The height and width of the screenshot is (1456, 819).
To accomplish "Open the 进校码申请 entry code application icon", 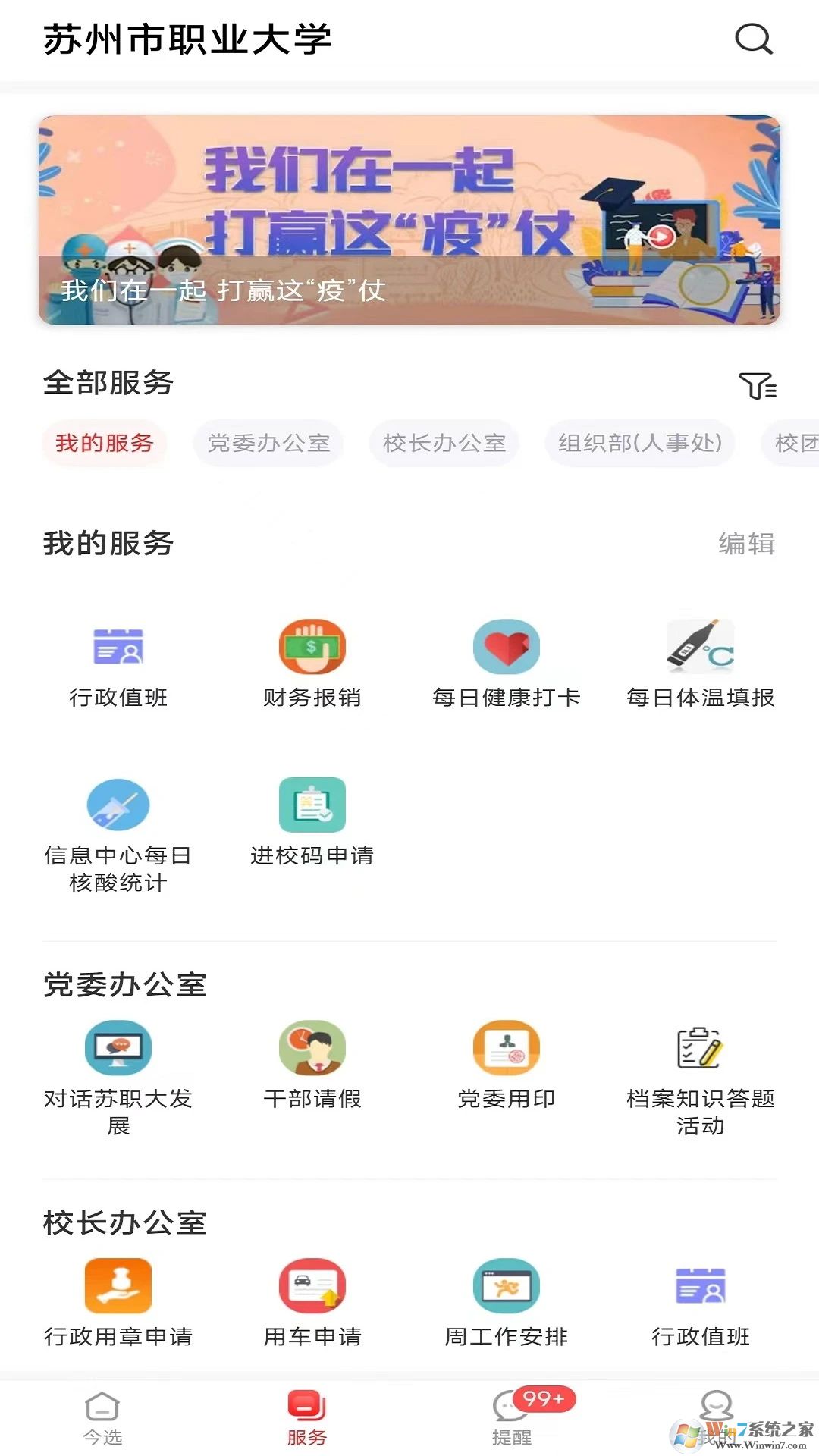I will coord(312,808).
